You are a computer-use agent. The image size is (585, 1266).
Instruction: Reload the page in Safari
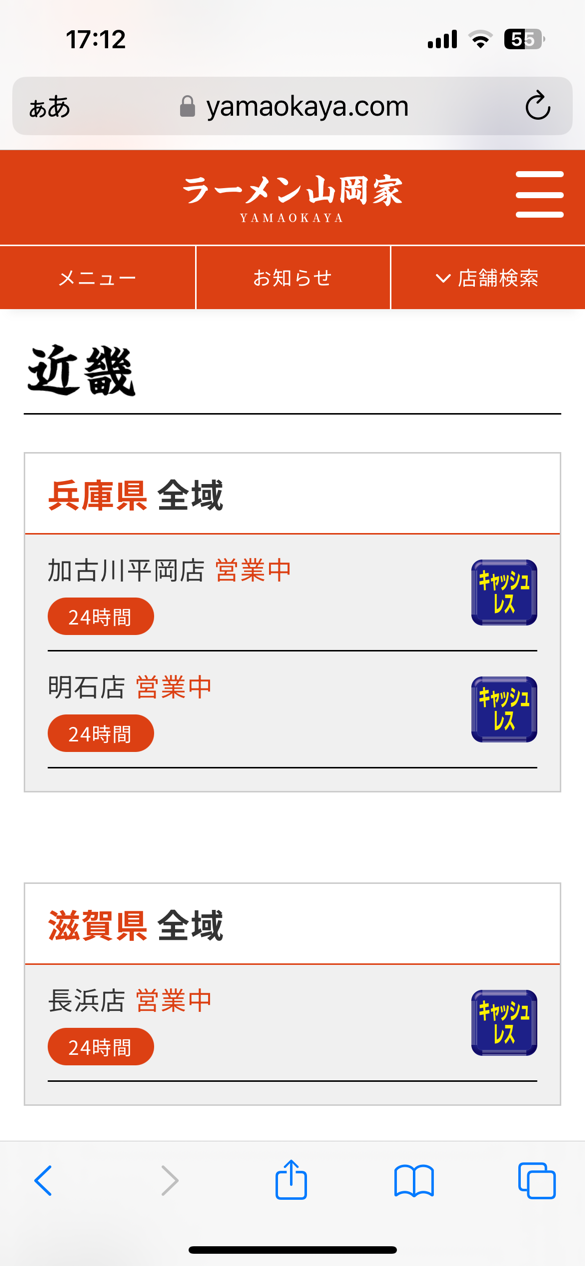pos(538,106)
